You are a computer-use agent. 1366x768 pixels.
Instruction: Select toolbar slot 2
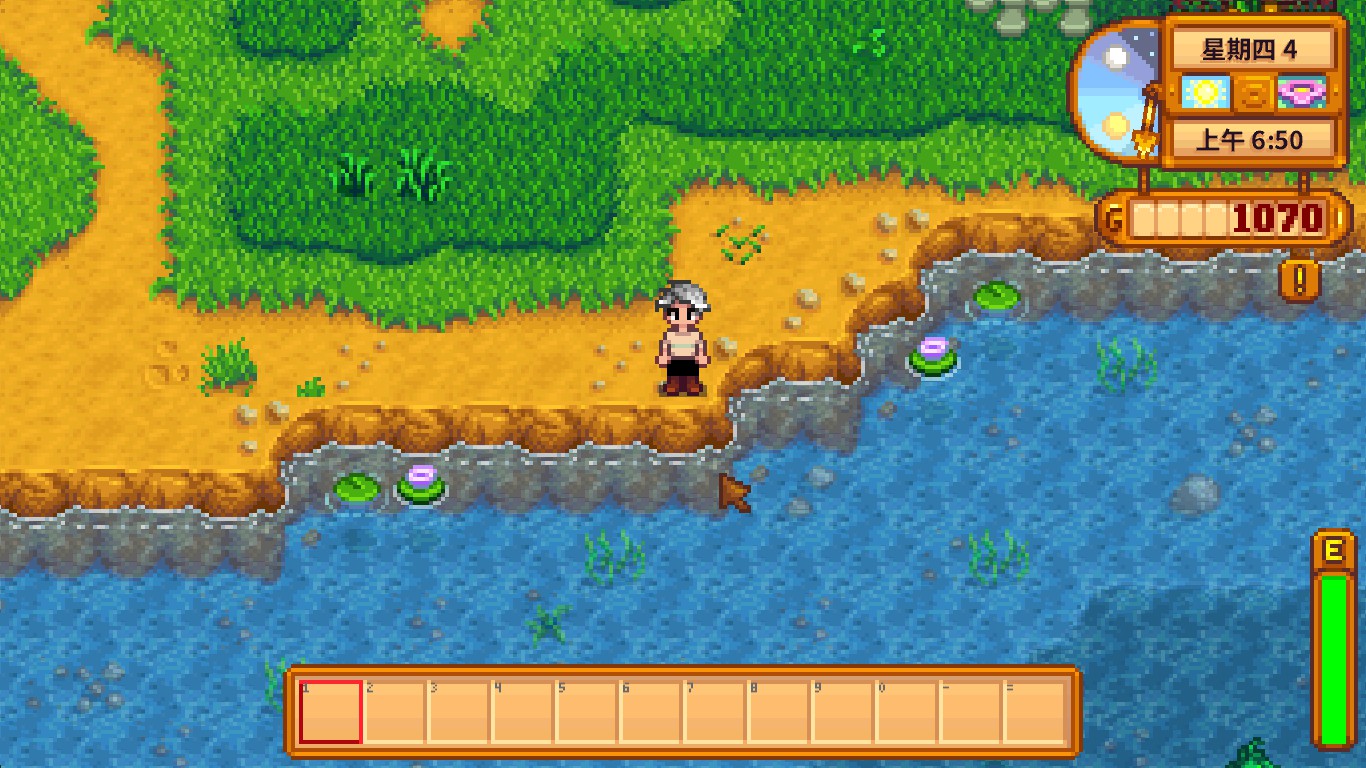coord(395,712)
